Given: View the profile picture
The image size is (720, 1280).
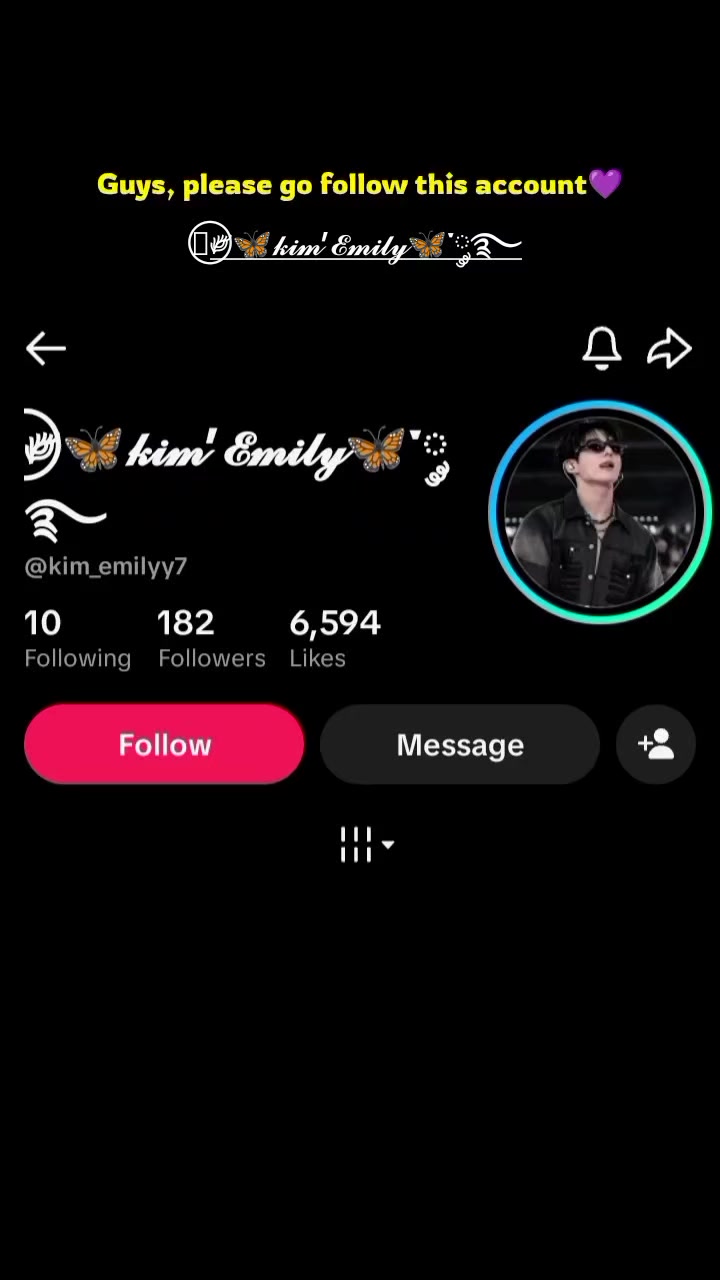Looking at the screenshot, I should tap(600, 512).
